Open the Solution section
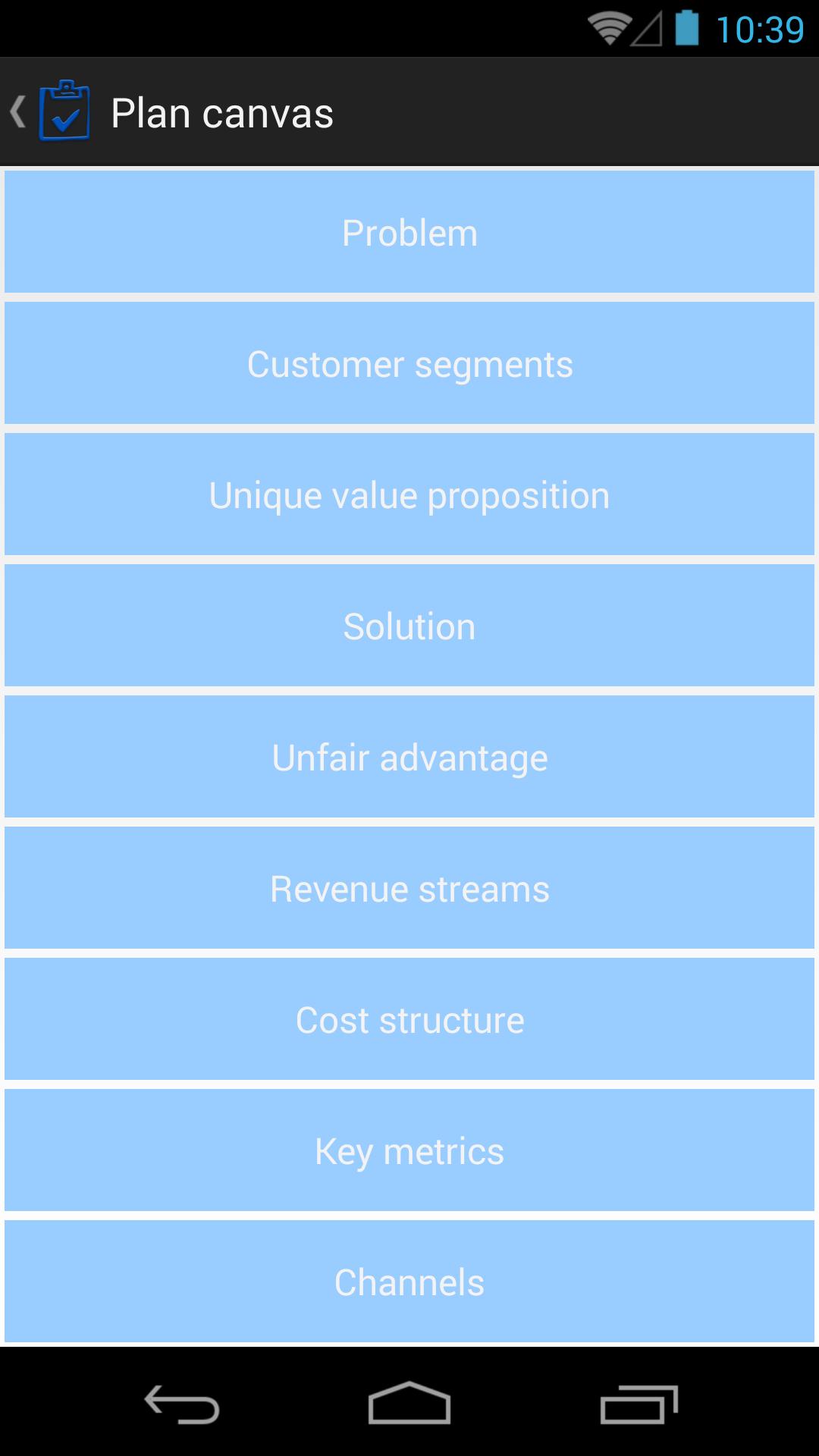Image resolution: width=819 pixels, height=1456 pixels. pyautogui.click(x=409, y=626)
